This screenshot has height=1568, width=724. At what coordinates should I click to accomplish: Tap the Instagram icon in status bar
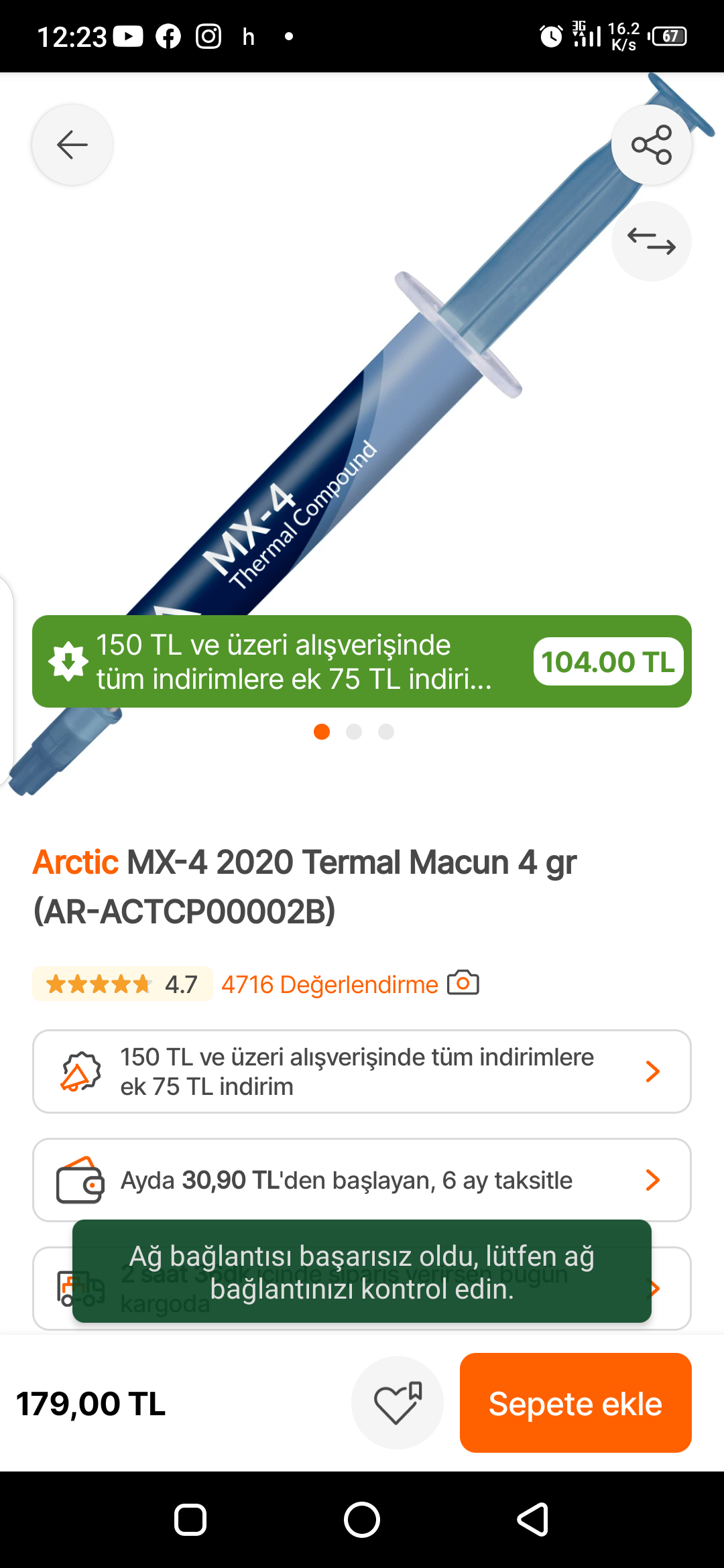(x=208, y=37)
